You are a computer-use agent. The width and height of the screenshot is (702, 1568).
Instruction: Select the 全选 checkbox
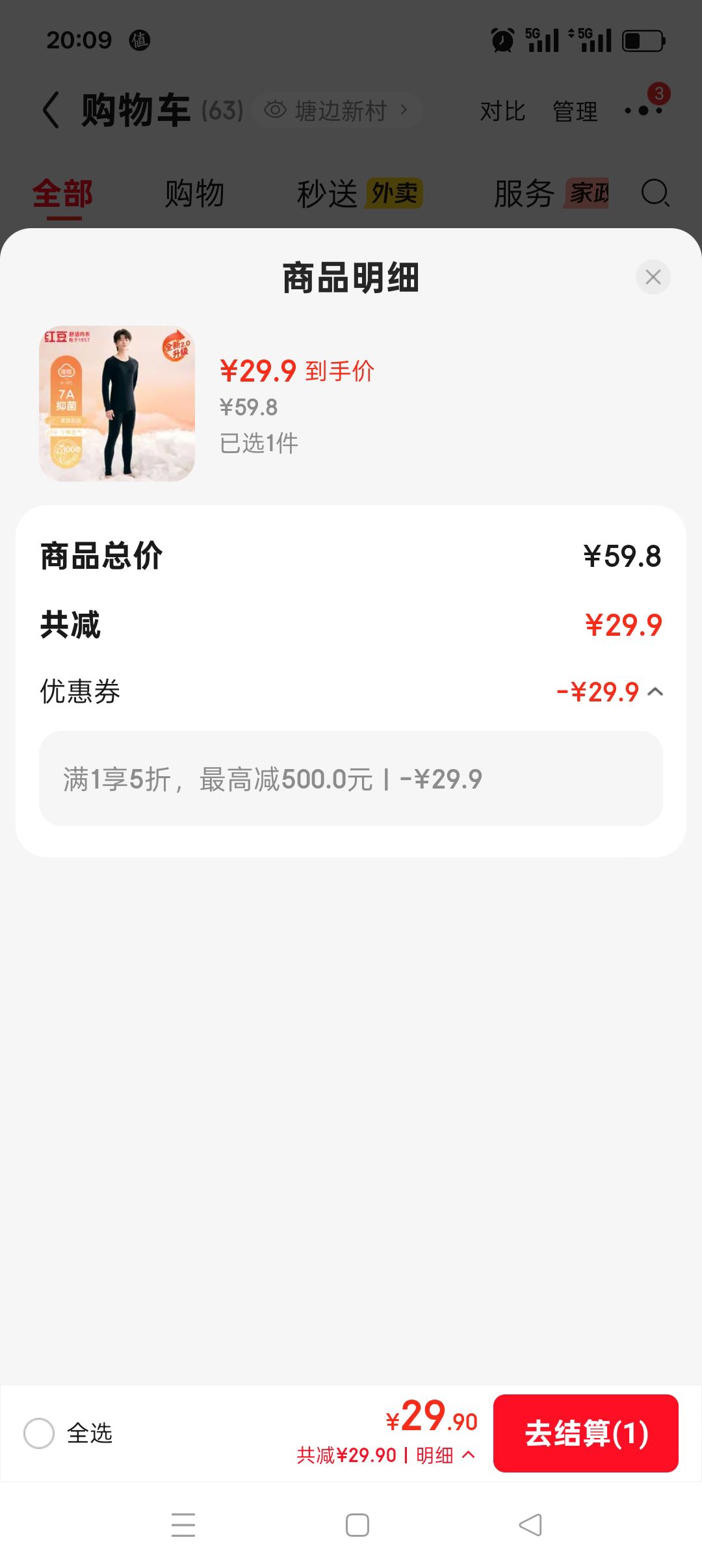pos(39,1433)
